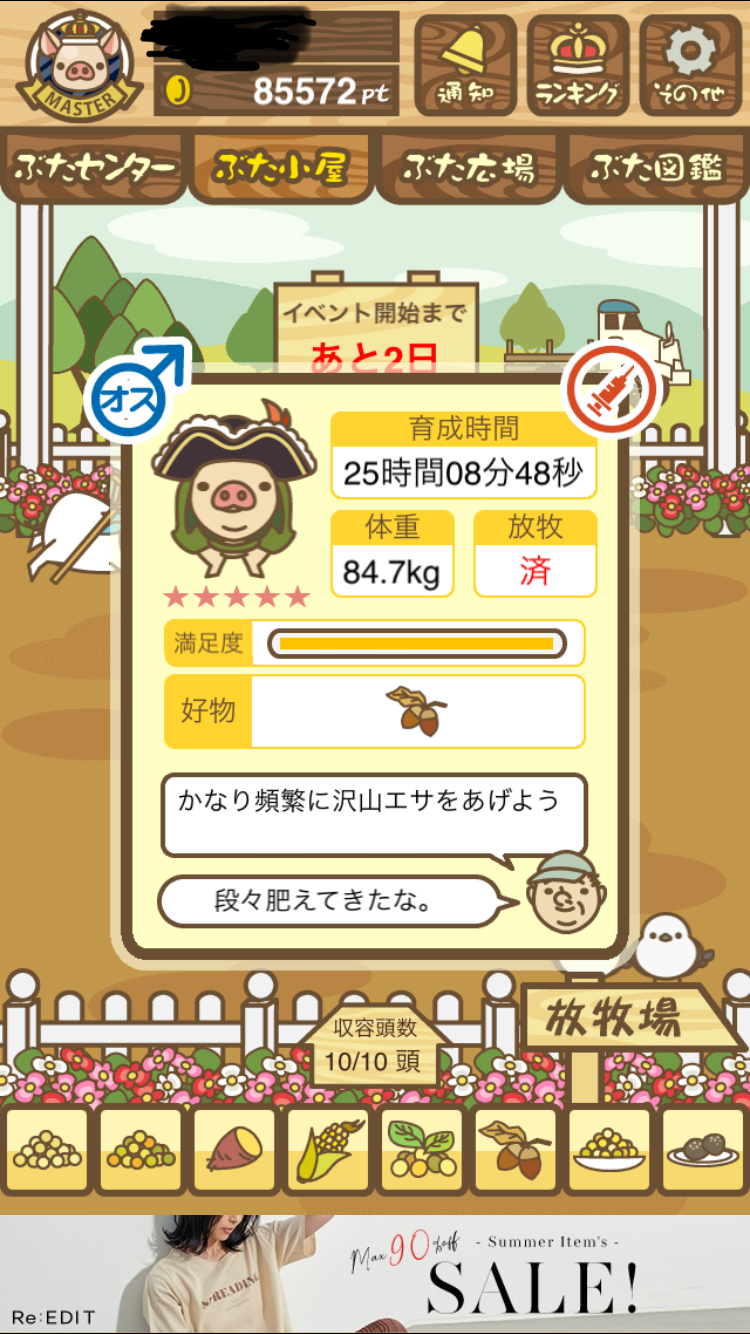Image resolution: width=750 pixels, height=1334 pixels.
Task: Tap the crossed-out syringe icon
Action: [x=609, y=391]
